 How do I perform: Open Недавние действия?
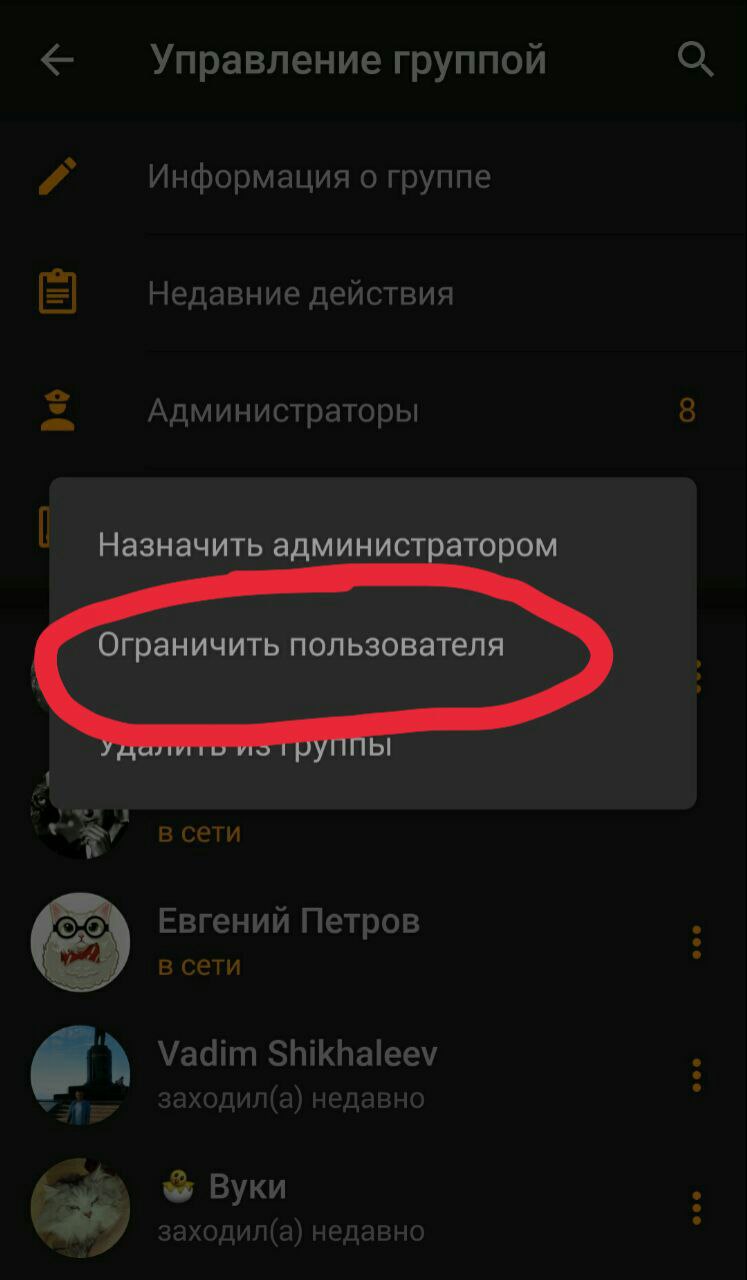tap(300, 294)
